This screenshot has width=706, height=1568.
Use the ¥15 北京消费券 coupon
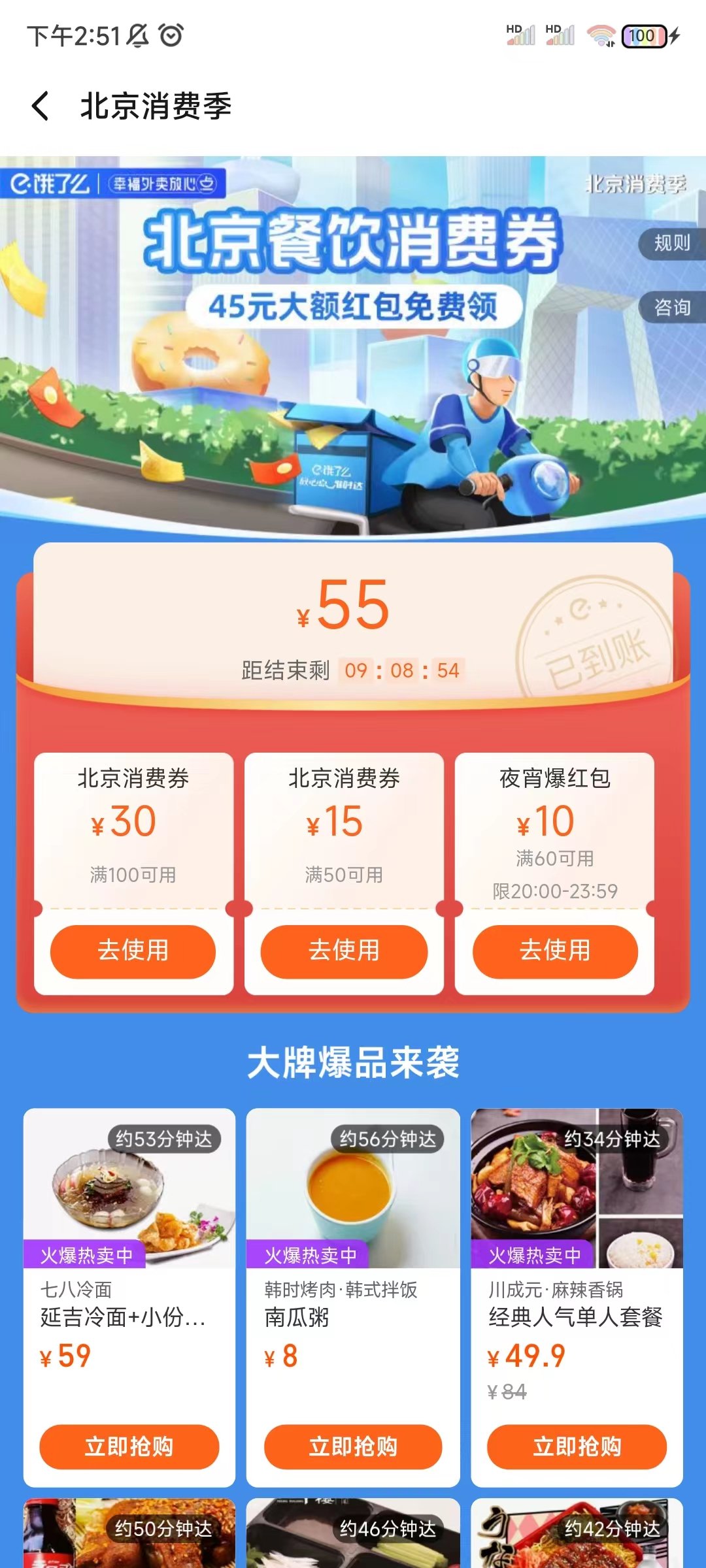[x=344, y=951]
